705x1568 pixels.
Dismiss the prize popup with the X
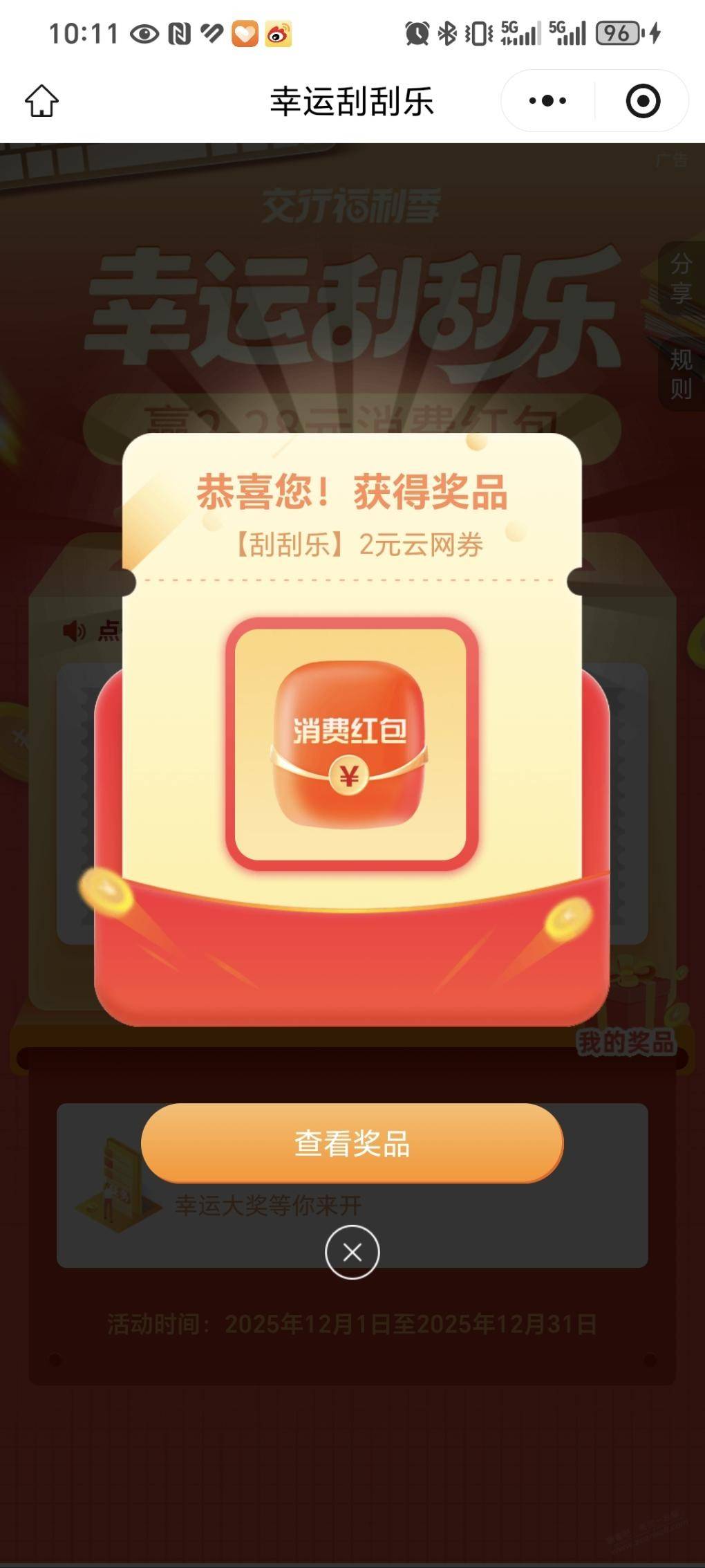tap(352, 1252)
